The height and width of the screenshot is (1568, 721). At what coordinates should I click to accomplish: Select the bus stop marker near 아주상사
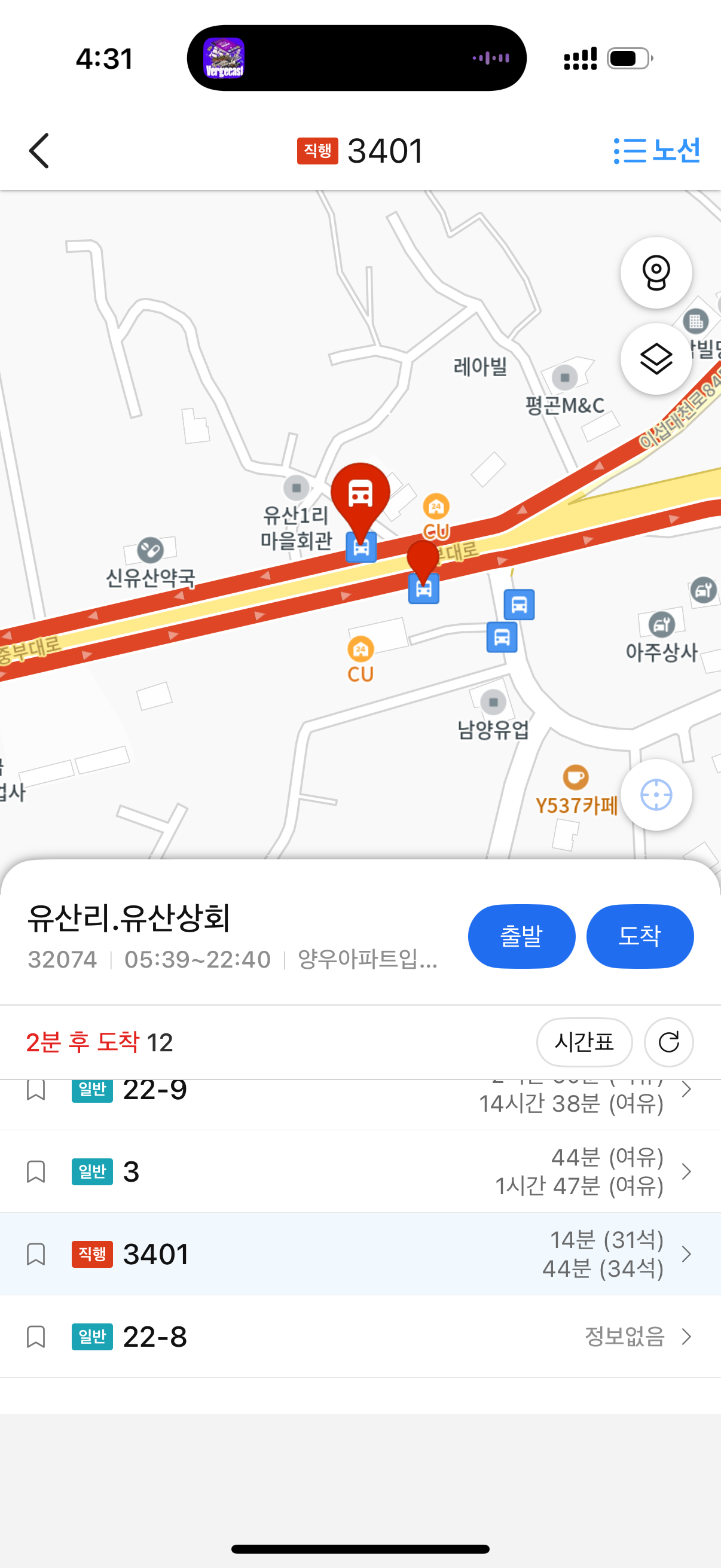519,605
